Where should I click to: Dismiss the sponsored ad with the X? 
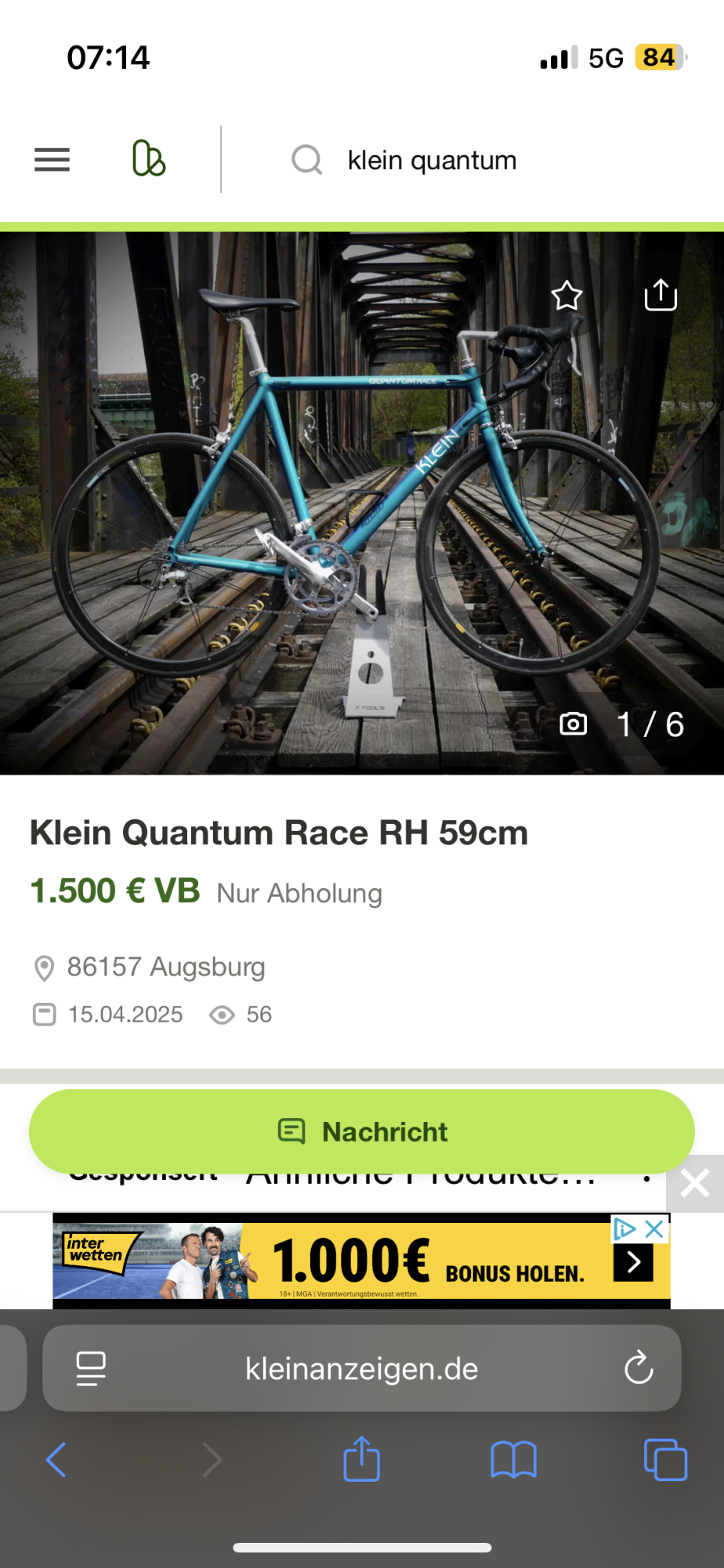[695, 1183]
